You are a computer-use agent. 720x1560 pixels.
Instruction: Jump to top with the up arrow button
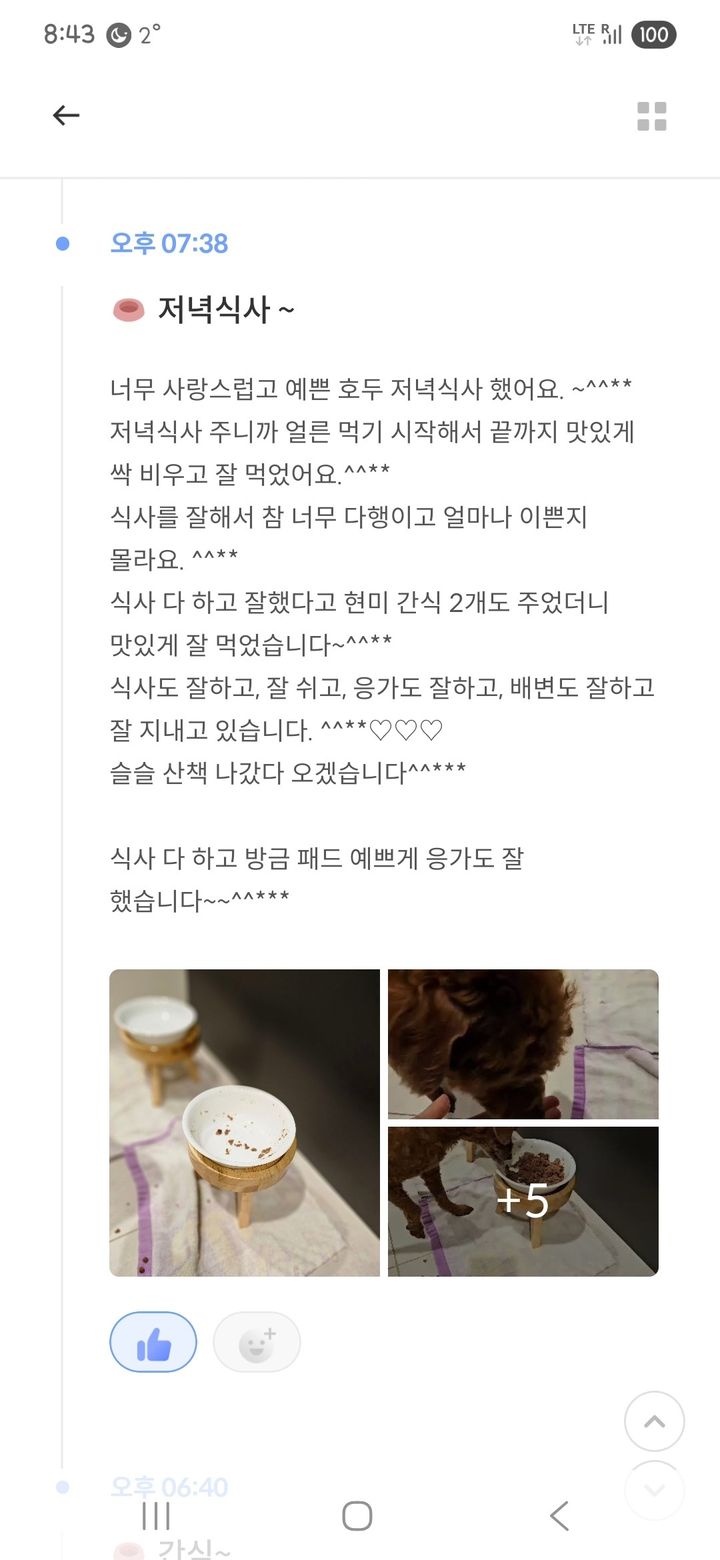[x=654, y=1421]
